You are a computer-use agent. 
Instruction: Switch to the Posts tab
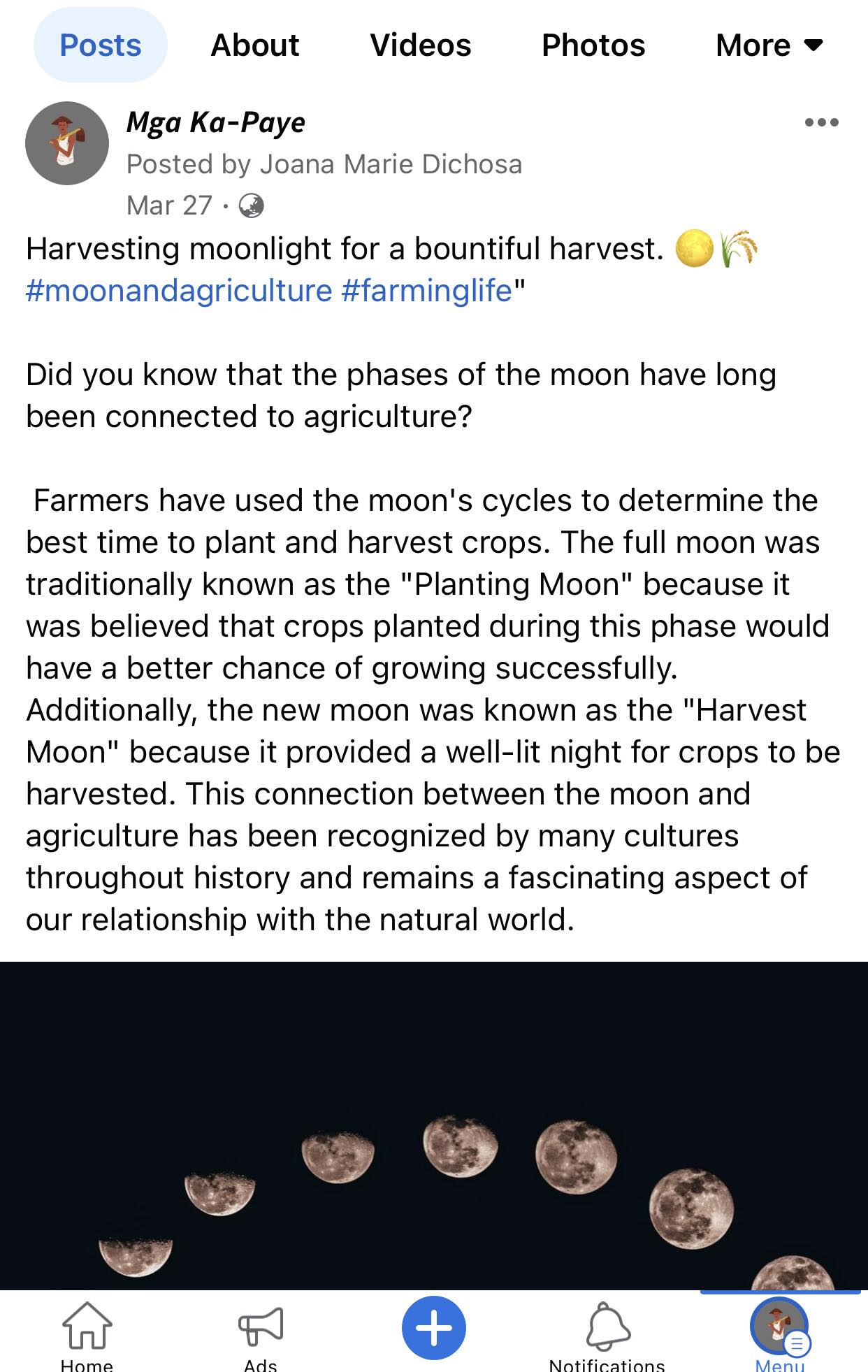[101, 45]
